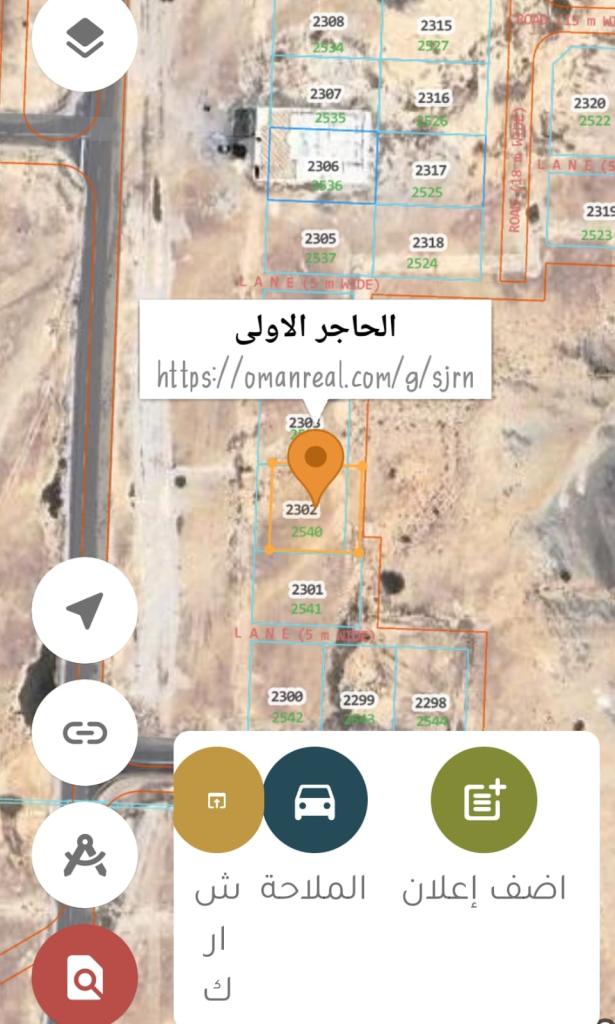Open the measuring compass tool

click(x=85, y=856)
